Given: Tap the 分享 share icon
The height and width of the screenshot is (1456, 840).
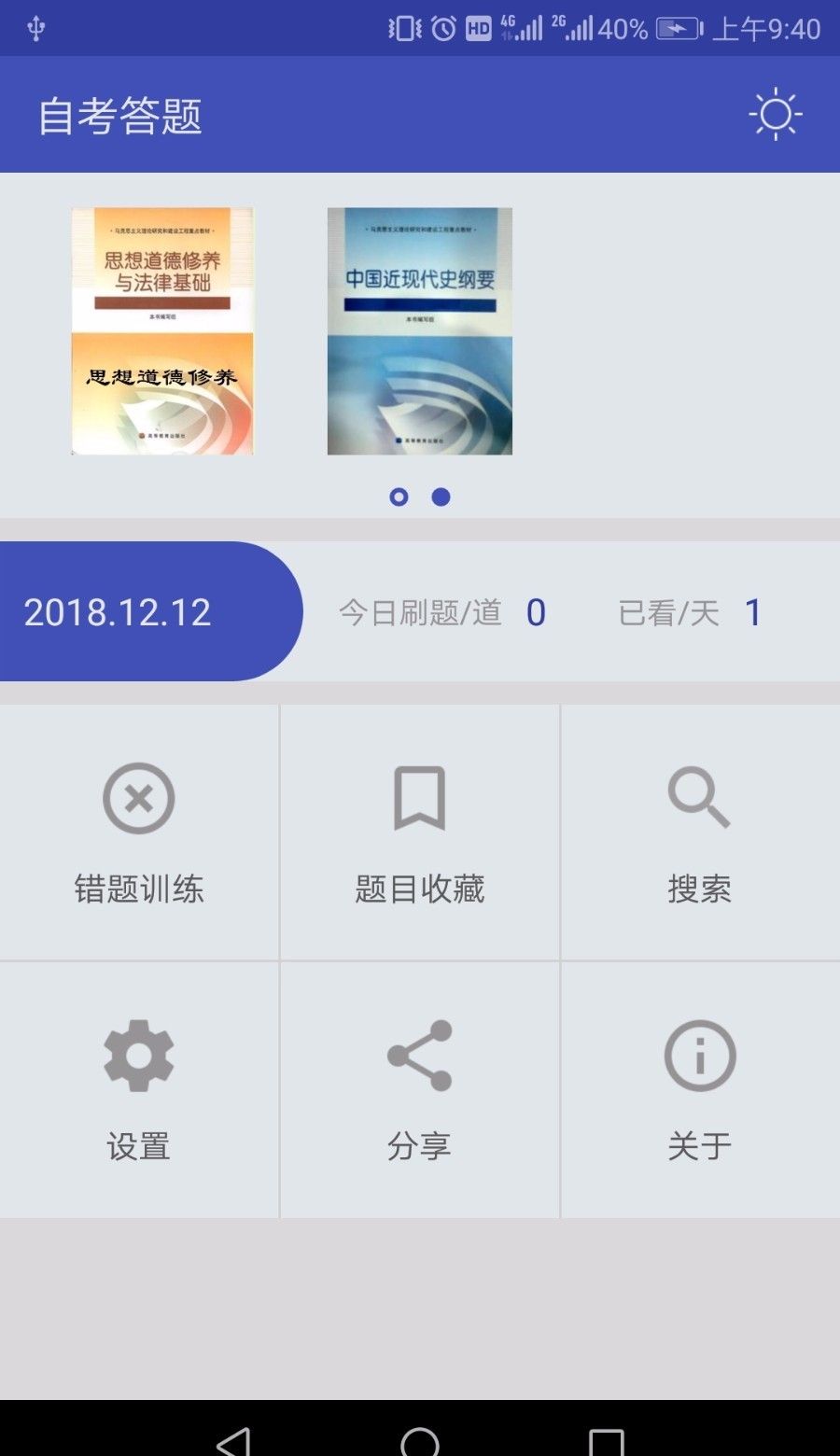Looking at the screenshot, I should [419, 1055].
